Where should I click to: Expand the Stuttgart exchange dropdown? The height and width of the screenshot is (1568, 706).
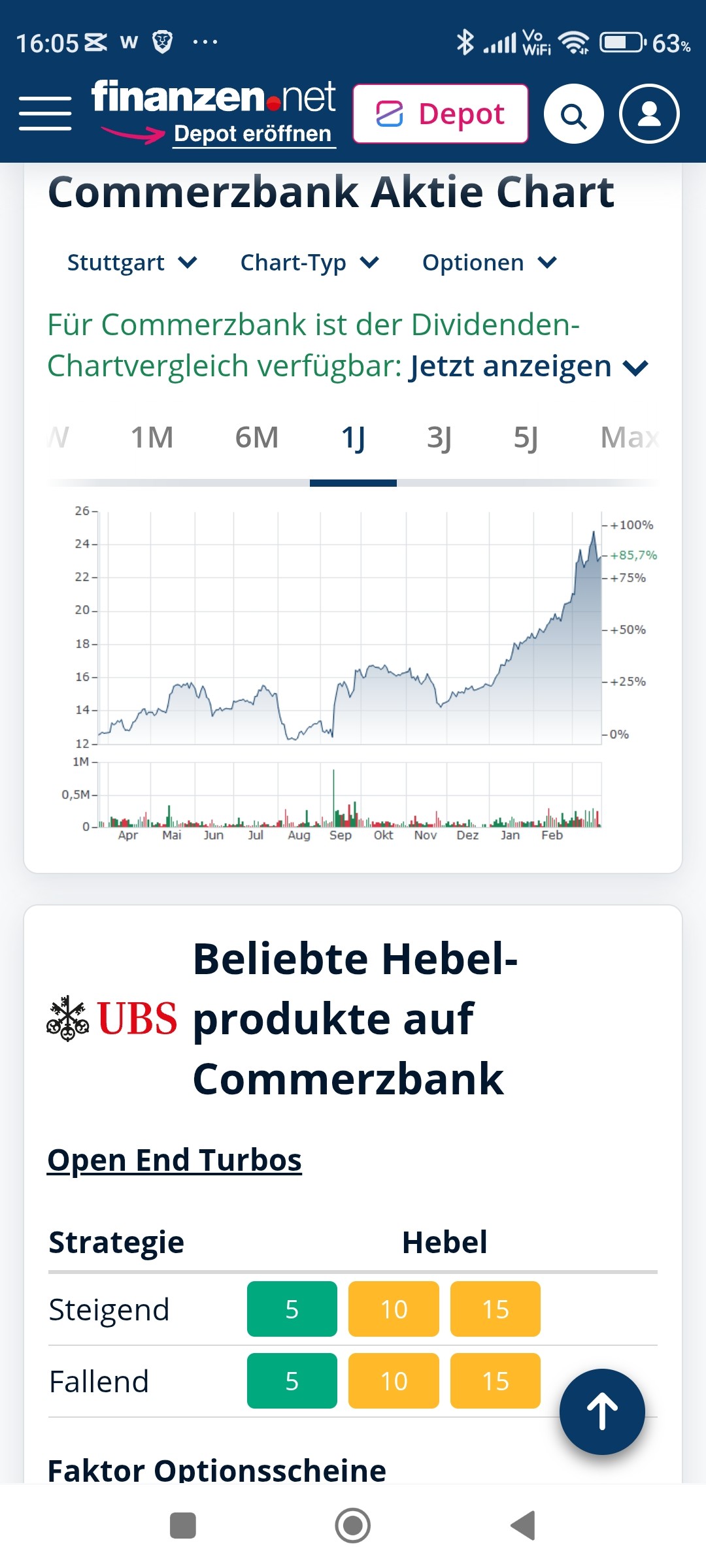point(132,263)
